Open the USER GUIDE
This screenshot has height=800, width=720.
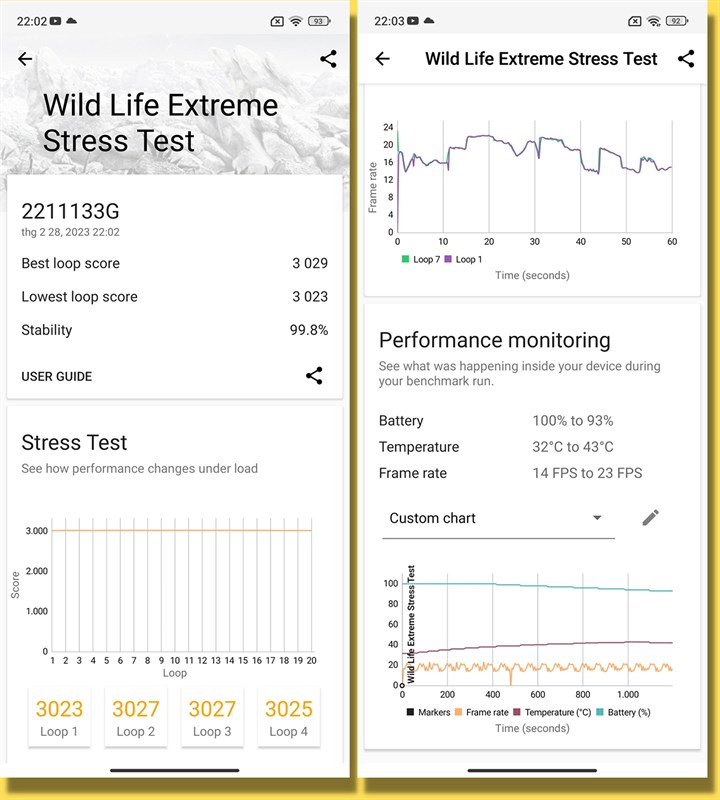click(55, 377)
